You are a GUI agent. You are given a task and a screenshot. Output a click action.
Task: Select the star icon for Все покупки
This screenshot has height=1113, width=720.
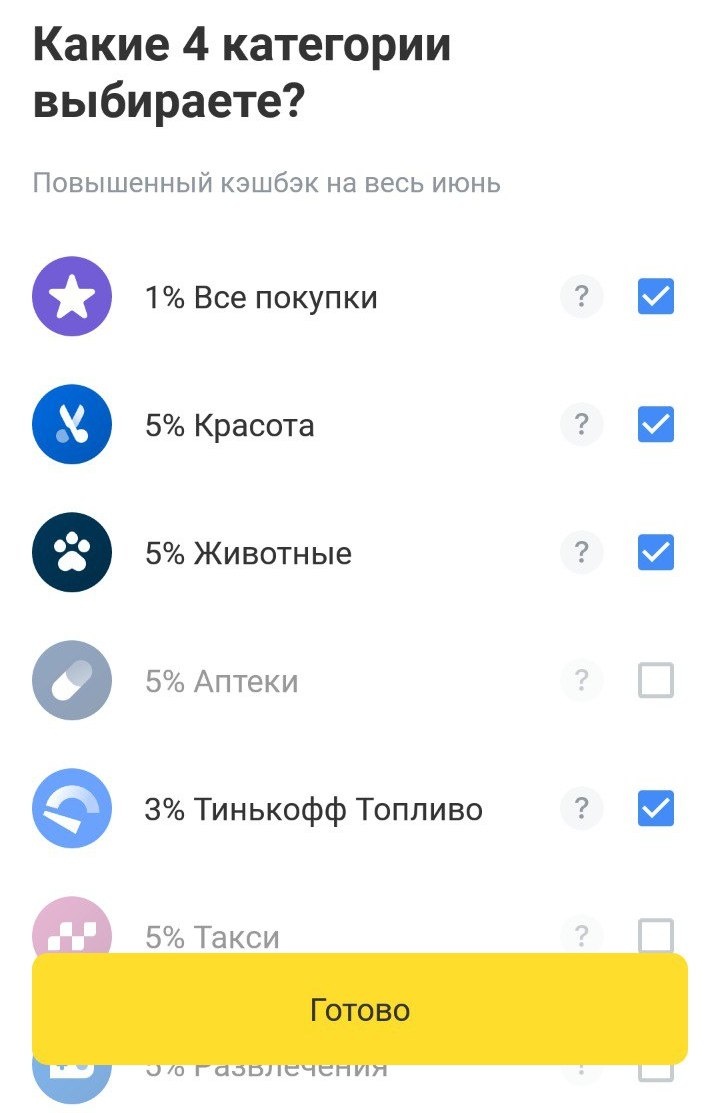pyautogui.click(x=71, y=296)
